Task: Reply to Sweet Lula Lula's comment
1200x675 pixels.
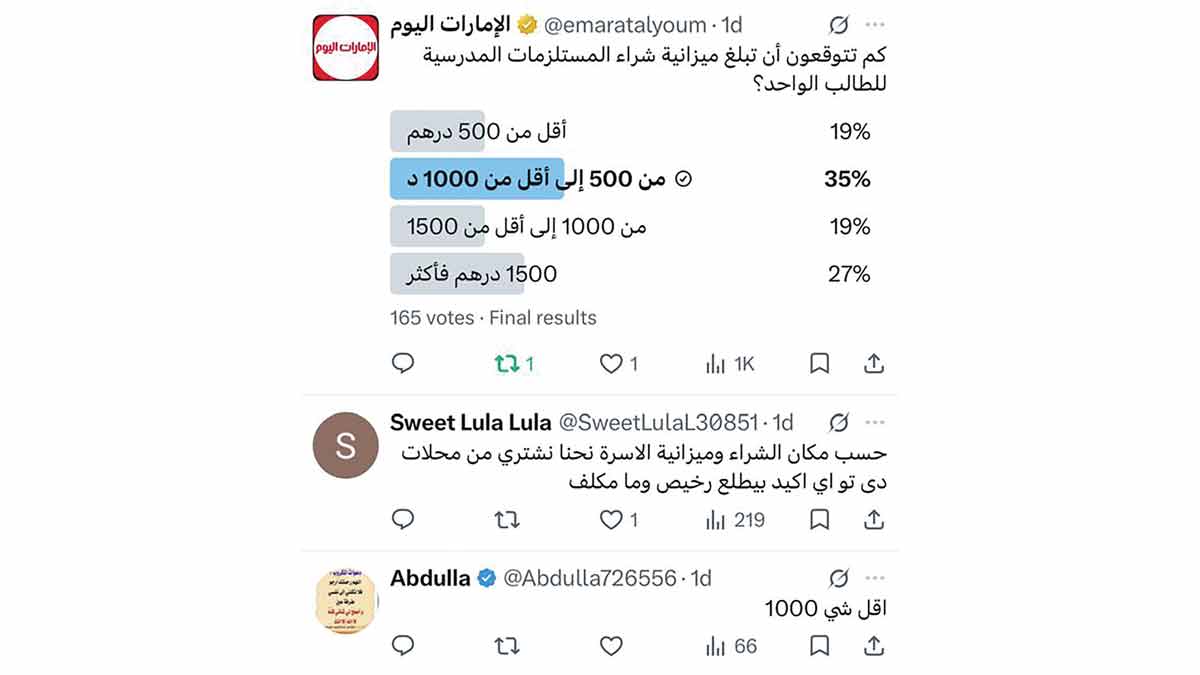Action: [x=402, y=519]
